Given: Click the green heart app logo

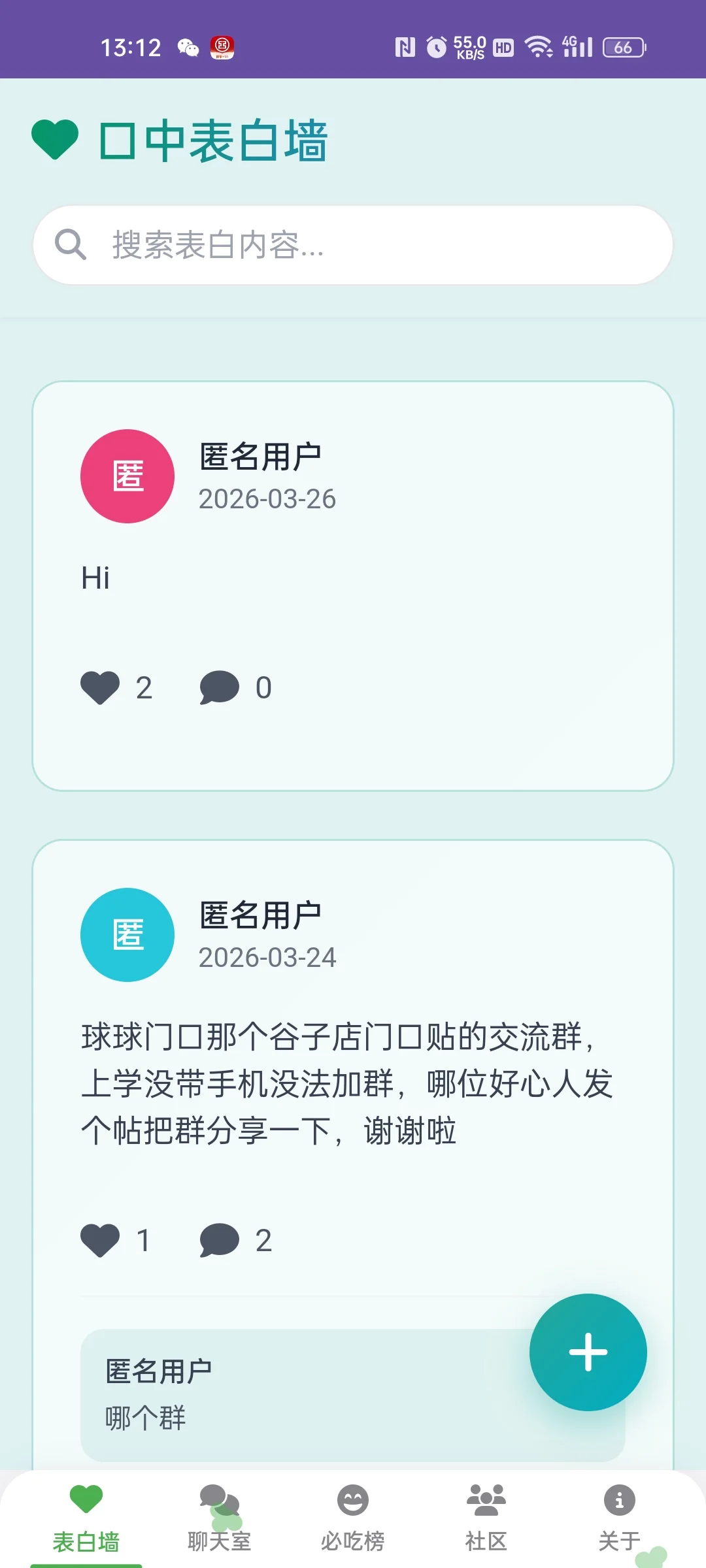Looking at the screenshot, I should tap(54, 138).
